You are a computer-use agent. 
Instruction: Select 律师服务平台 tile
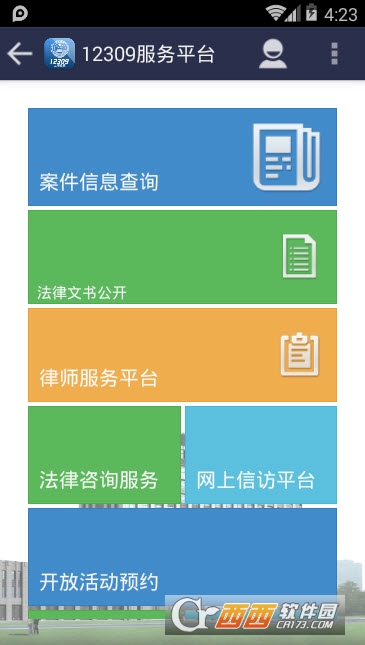tap(182, 355)
